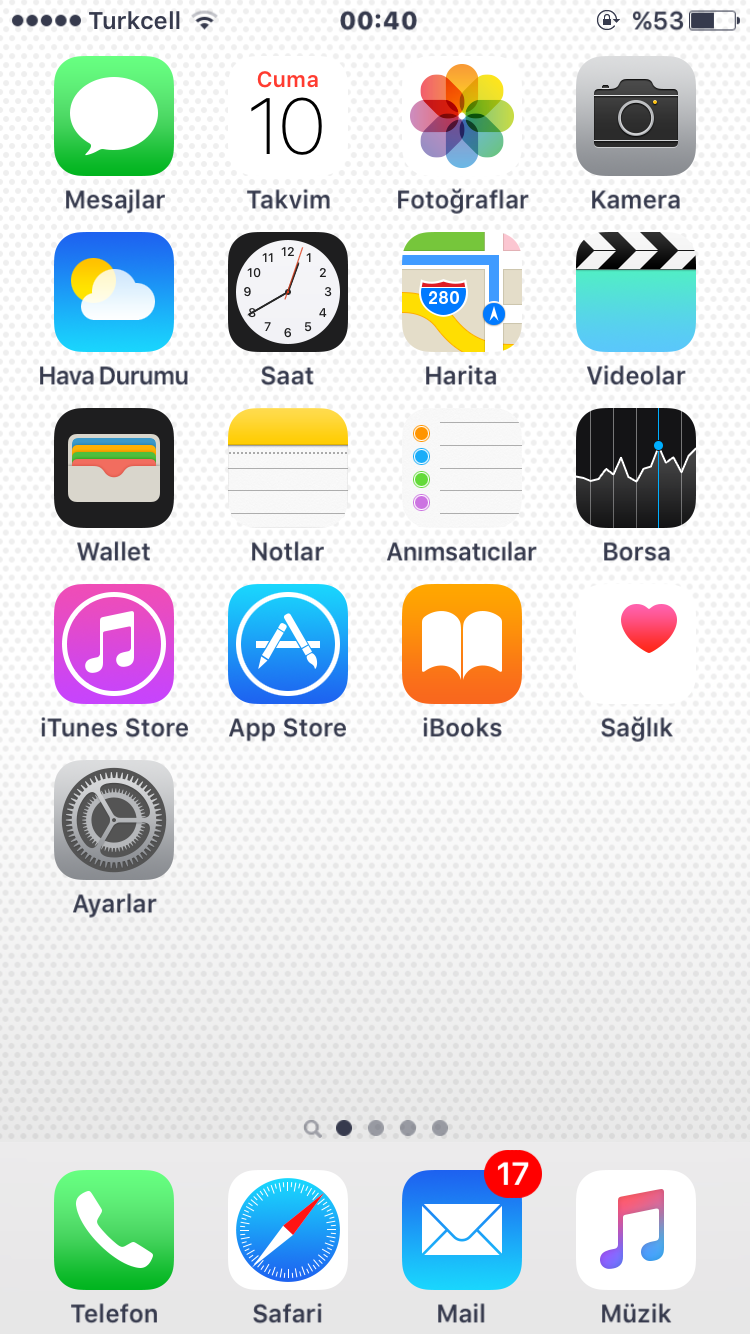The image size is (750, 1334).
Task: Launch iTunes Store
Action: click(114, 644)
